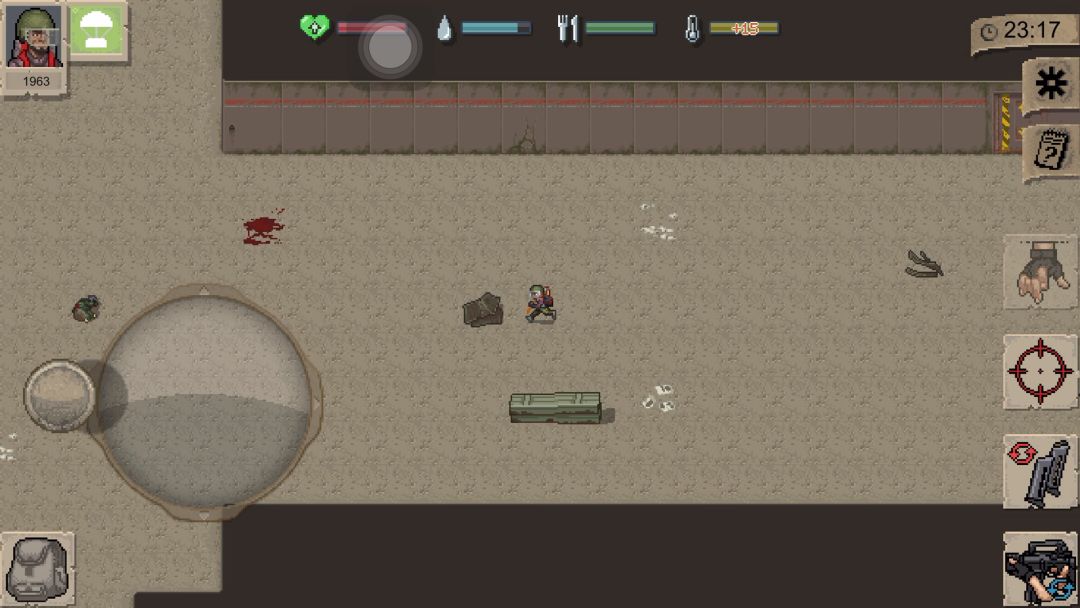1080x608 pixels.
Task: Open the settings gear
Action: point(1050,85)
